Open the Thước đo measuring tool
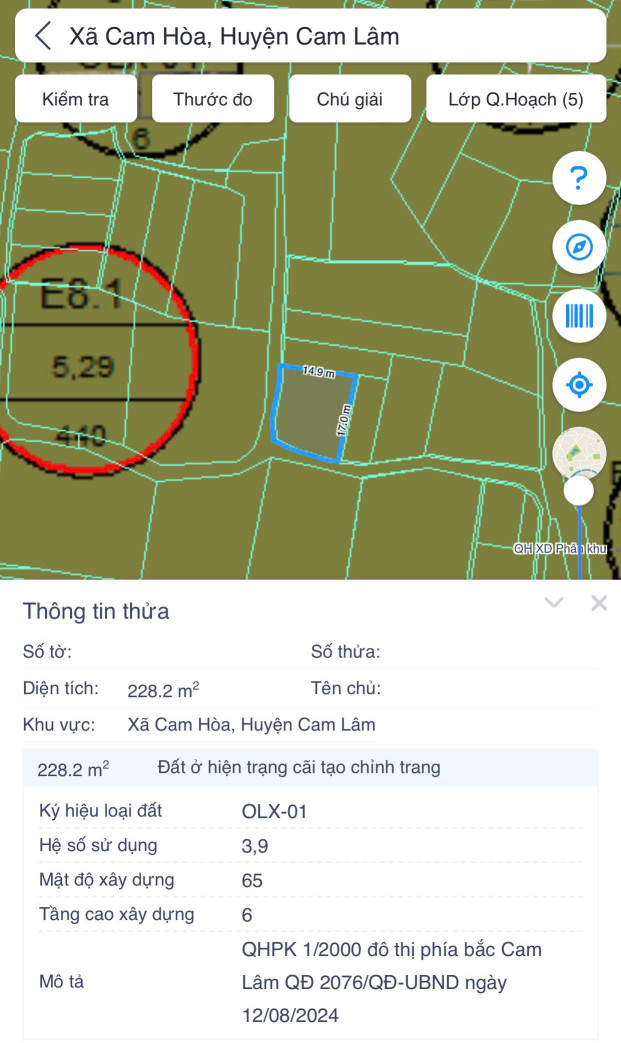 tap(213, 99)
